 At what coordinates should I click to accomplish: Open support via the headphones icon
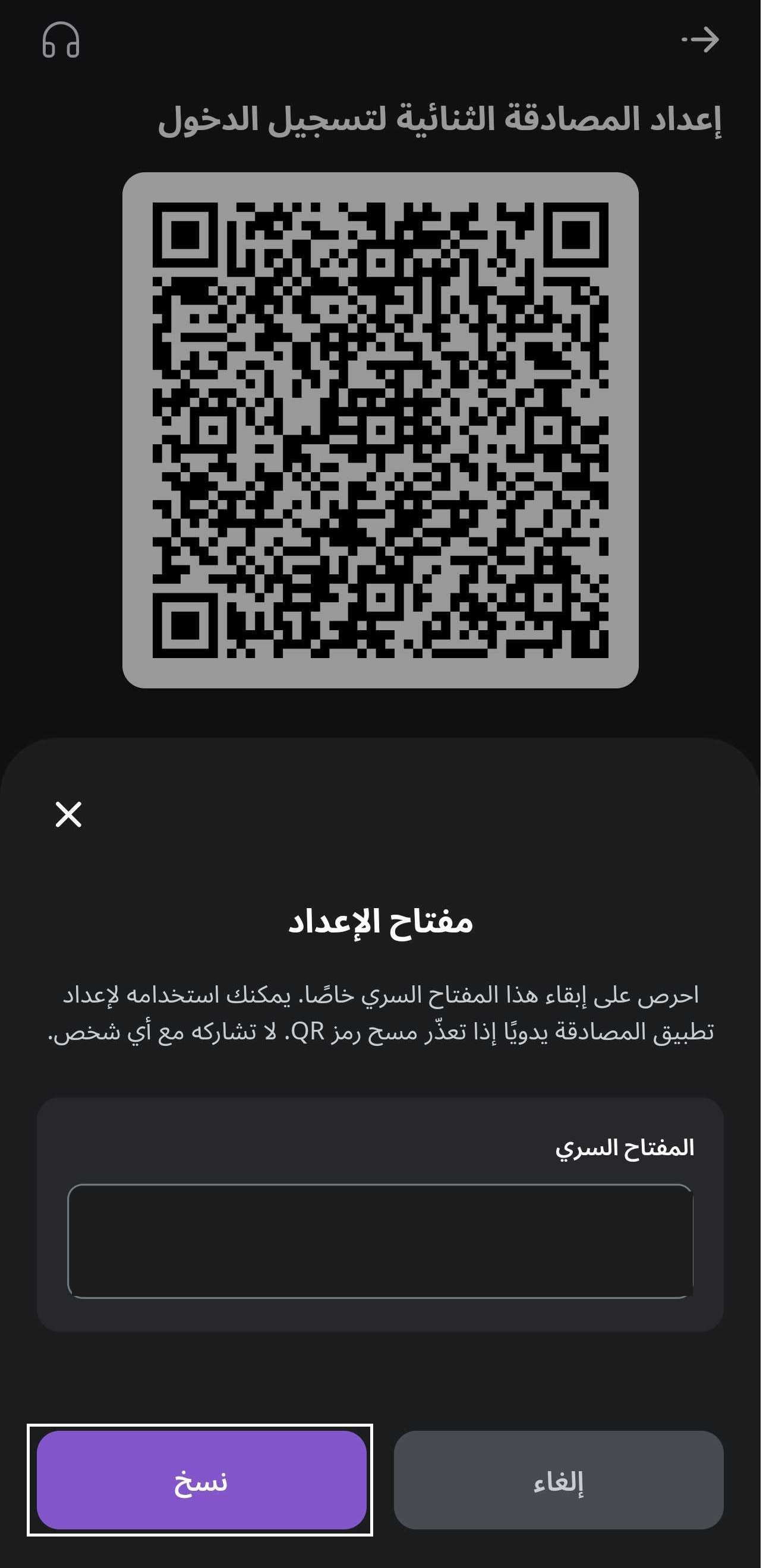click(x=61, y=40)
